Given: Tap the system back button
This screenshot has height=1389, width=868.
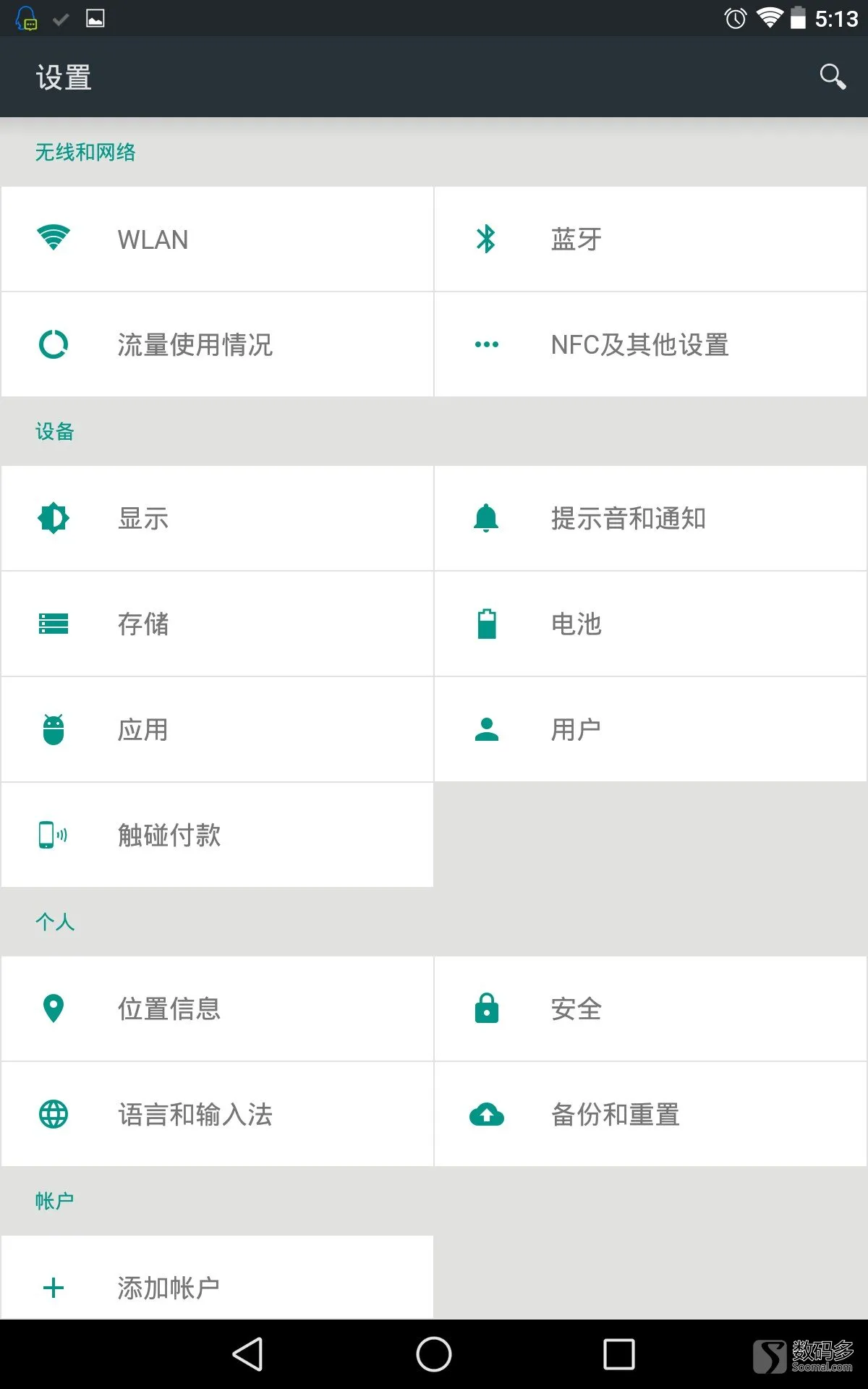Looking at the screenshot, I should tap(248, 1354).
